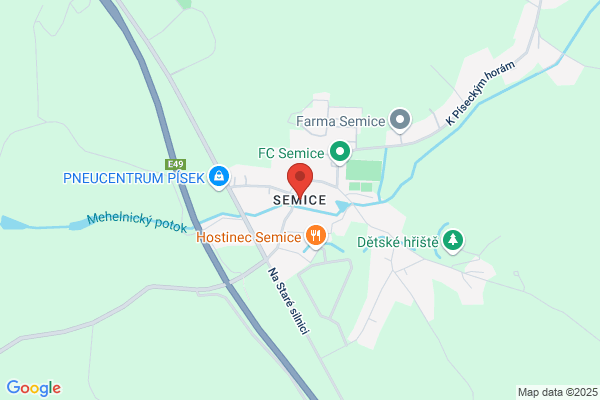Viewport: 600px width, 400px height.
Task: Tap the FC Semice place marker
Action: (x=340, y=152)
